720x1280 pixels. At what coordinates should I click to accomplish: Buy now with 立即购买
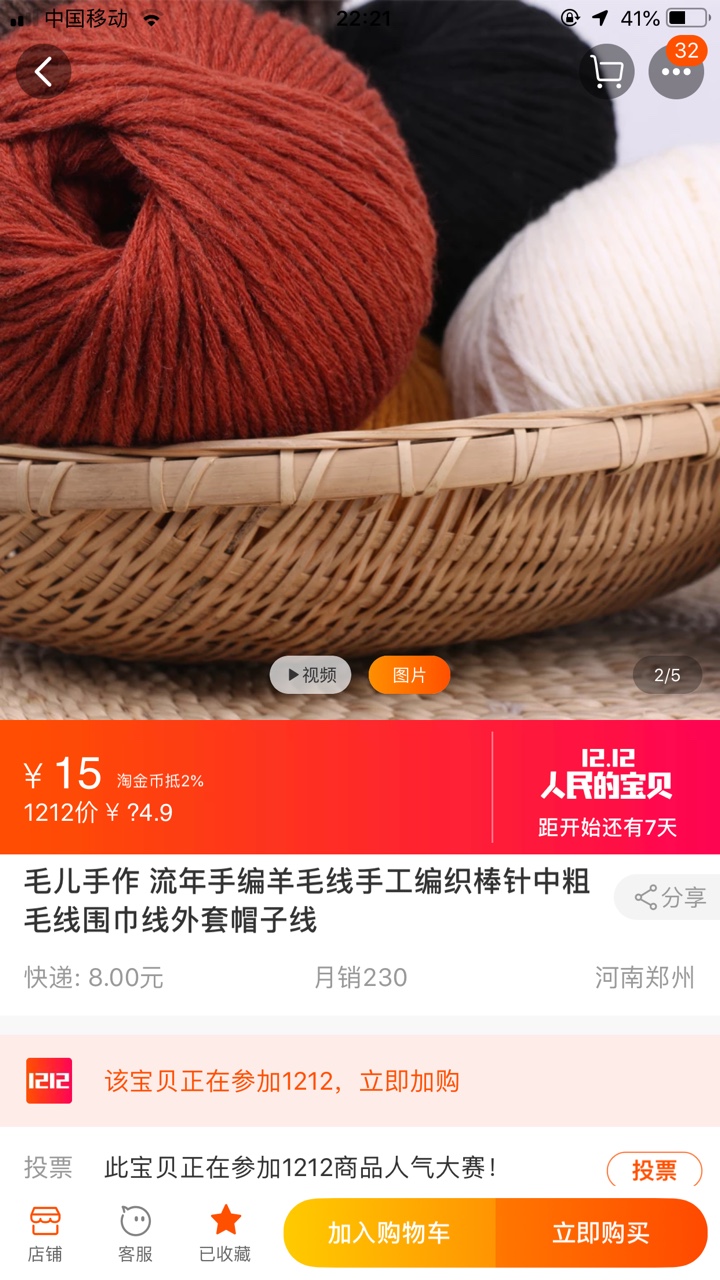point(601,1233)
